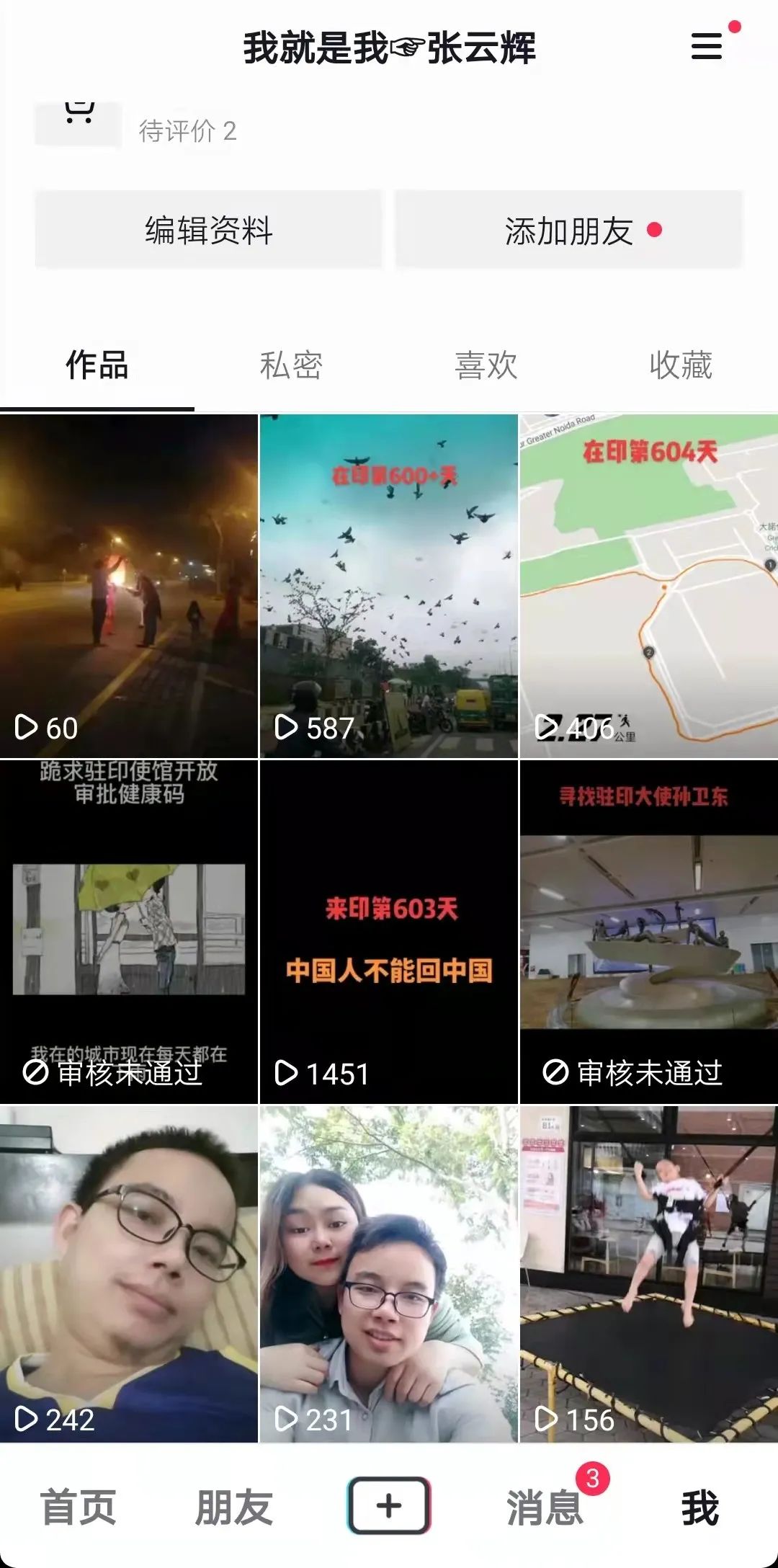Create a new video with the plus button
Image resolution: width=778 pixels, height=1568 pixels.
pyautogui.click(x=389, y=1506)
